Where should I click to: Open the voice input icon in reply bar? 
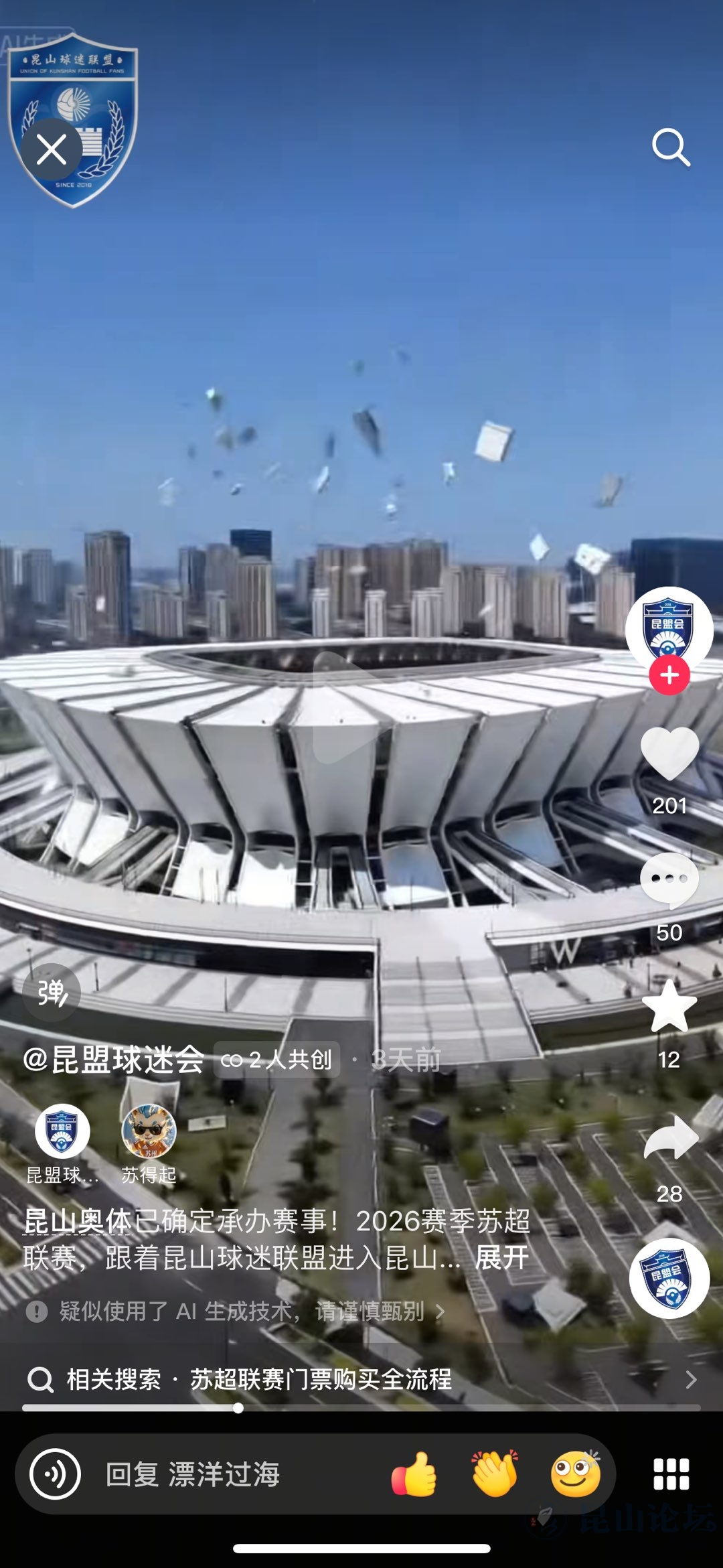click(56, 1474)
